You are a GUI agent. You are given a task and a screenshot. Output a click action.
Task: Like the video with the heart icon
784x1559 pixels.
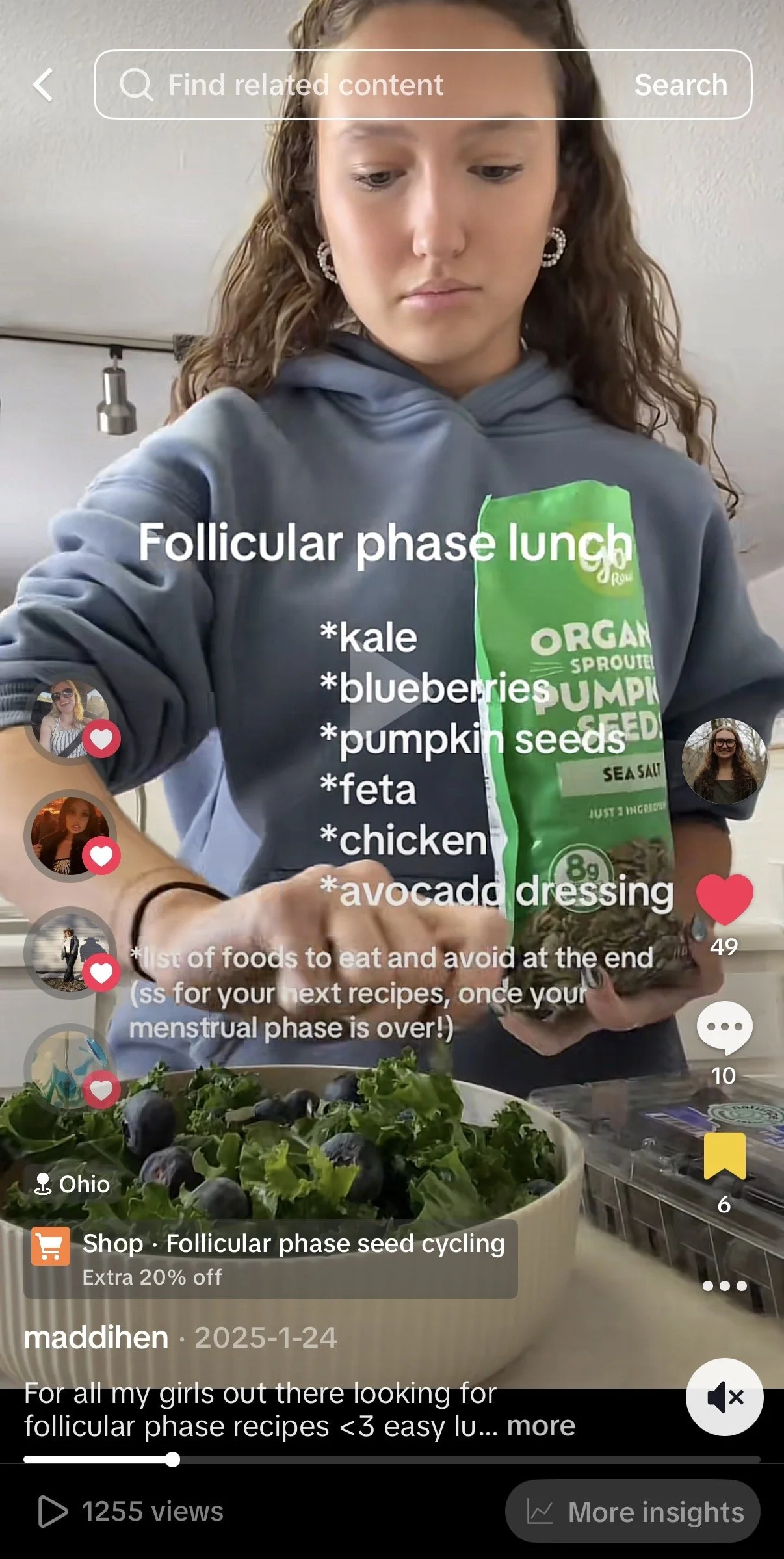click(724, 899)
